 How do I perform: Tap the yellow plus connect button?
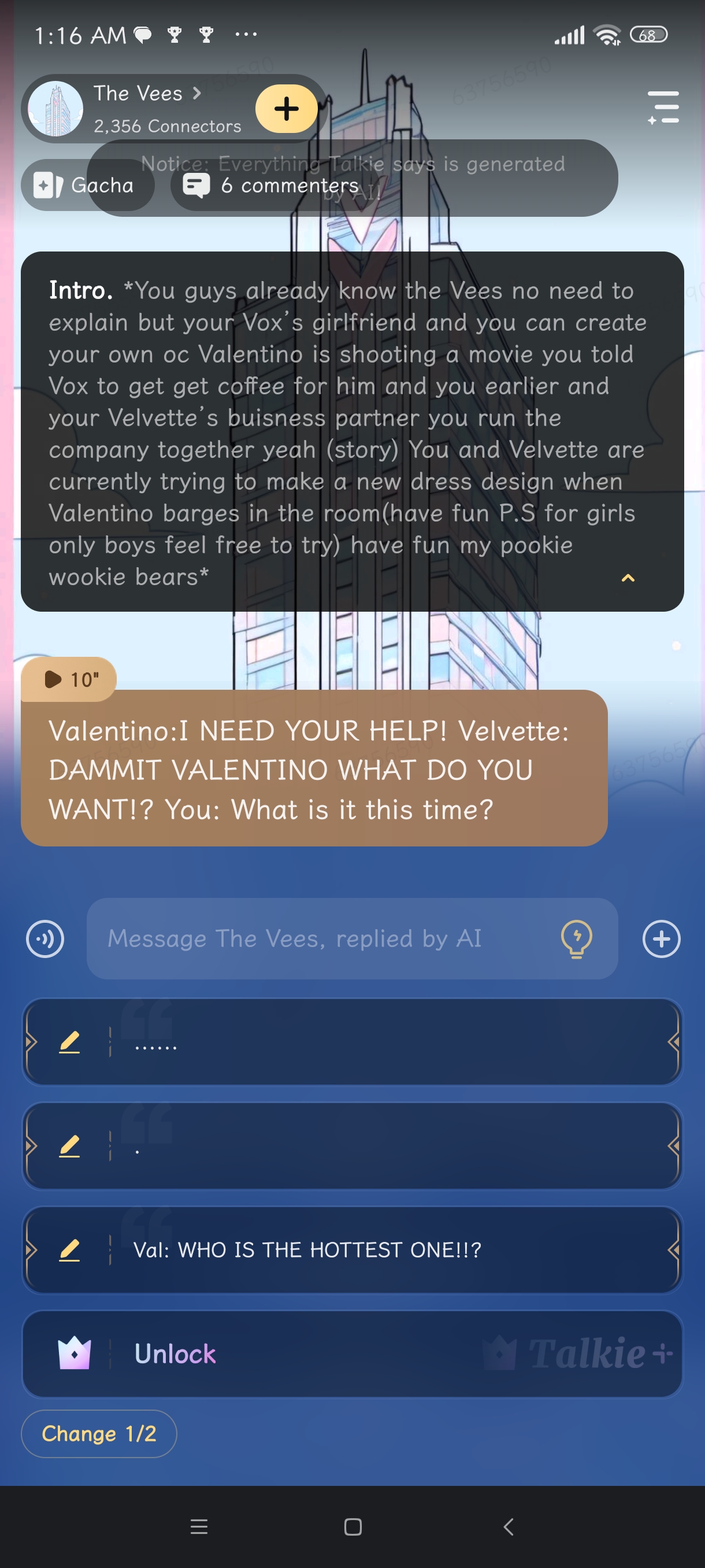(286, 109)
